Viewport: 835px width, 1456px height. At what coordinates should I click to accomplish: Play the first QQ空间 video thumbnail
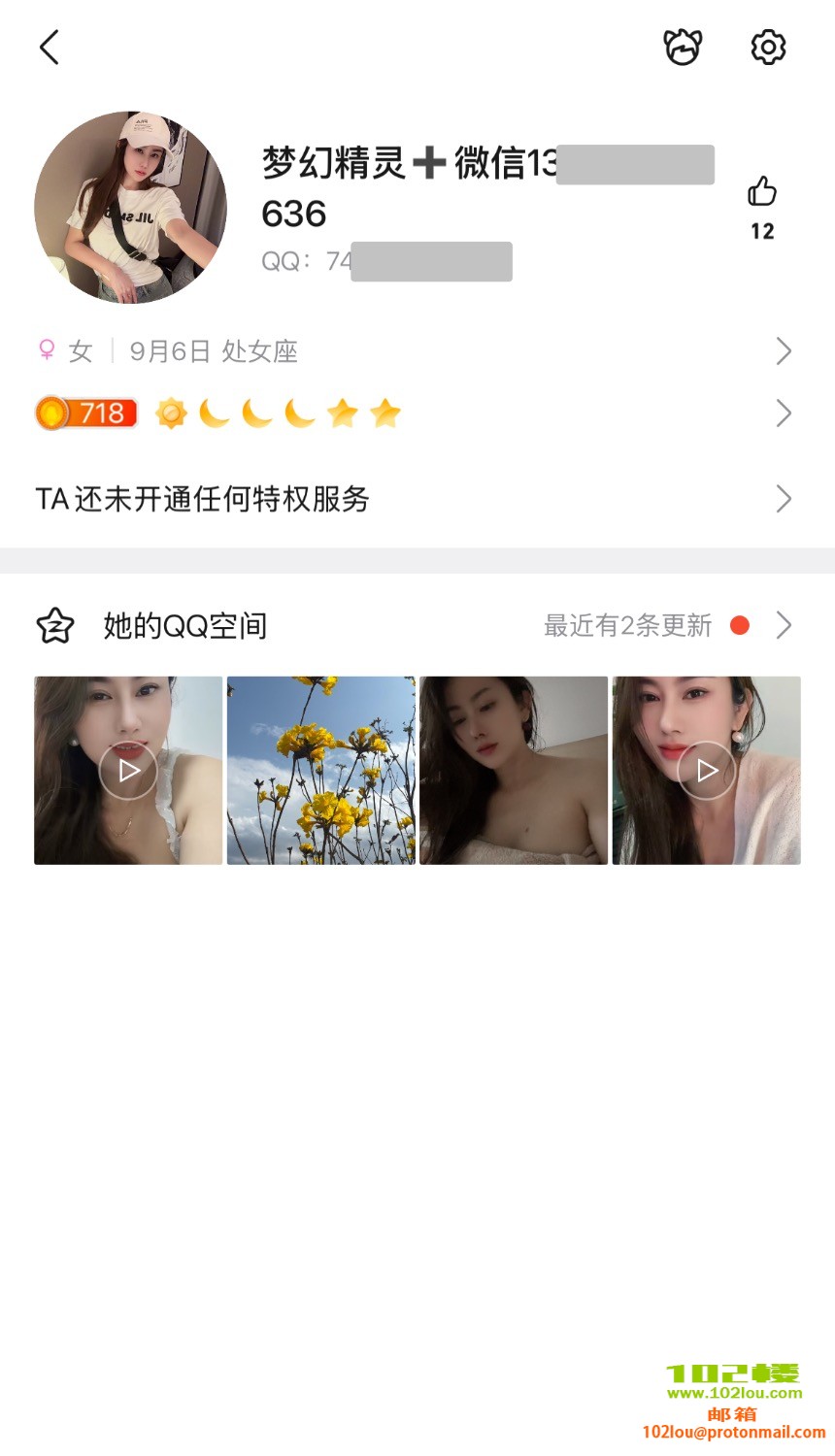click(128, 771)
